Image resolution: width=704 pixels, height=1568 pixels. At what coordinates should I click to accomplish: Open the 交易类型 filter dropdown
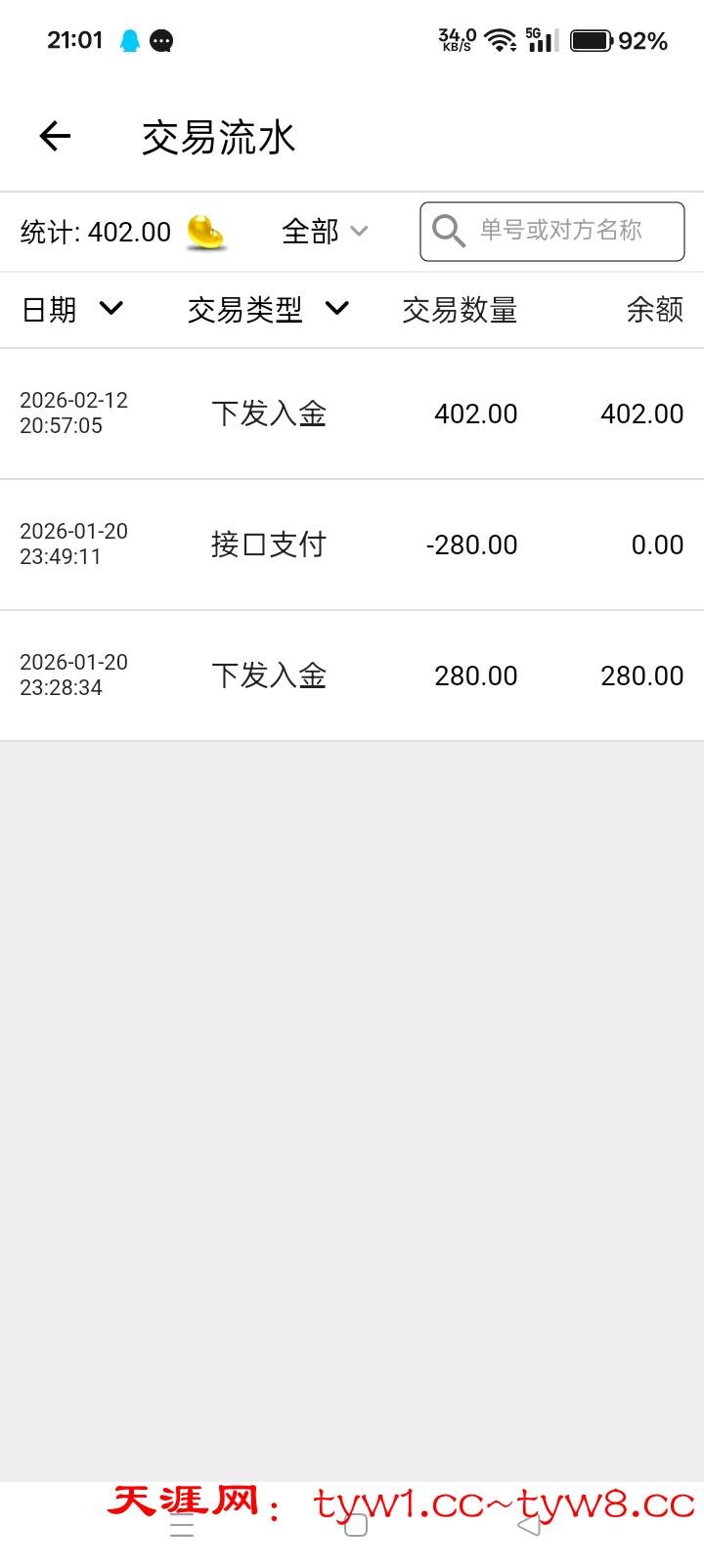268,310
